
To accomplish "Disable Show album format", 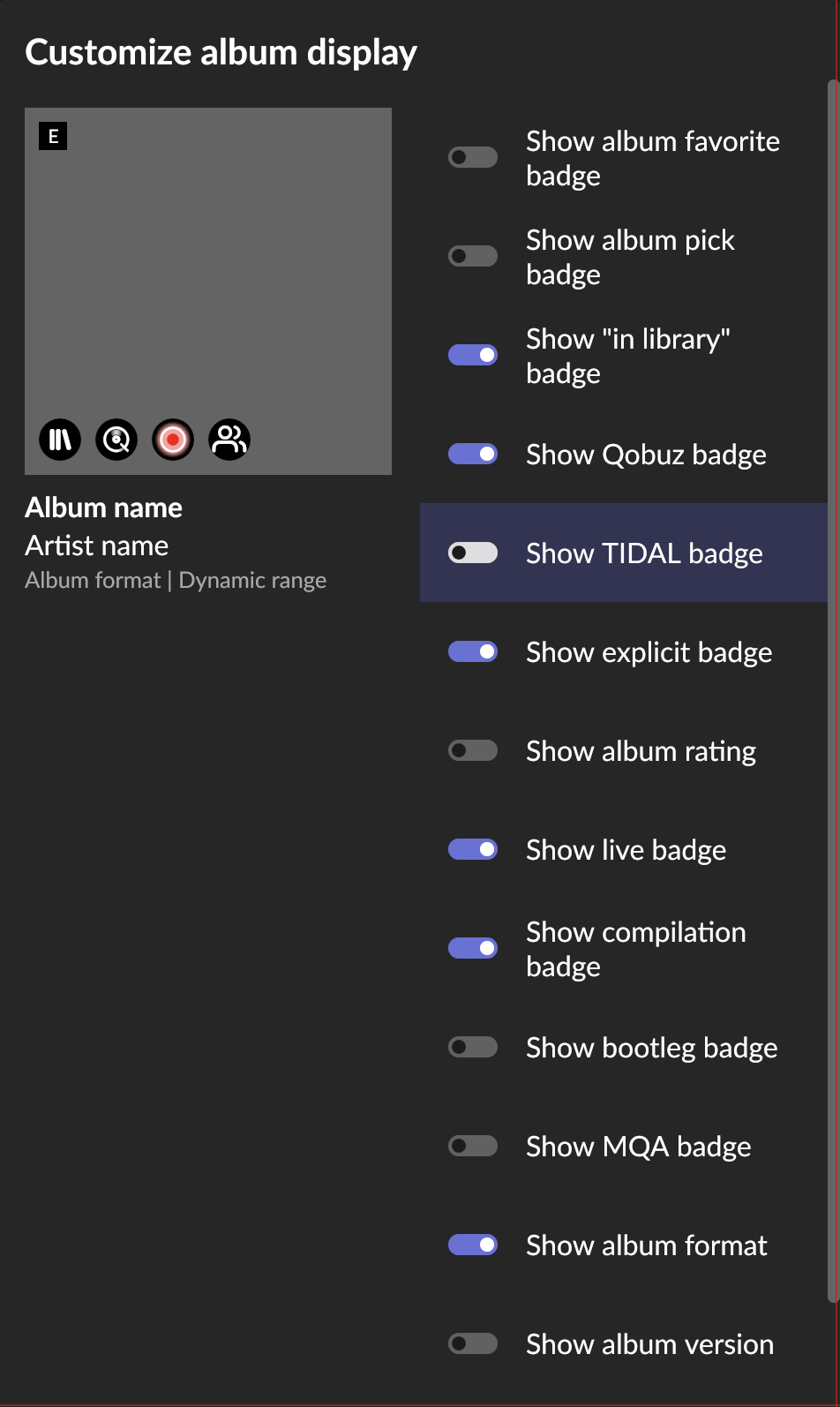I will pyautogui.click(x=473, y=1245).
